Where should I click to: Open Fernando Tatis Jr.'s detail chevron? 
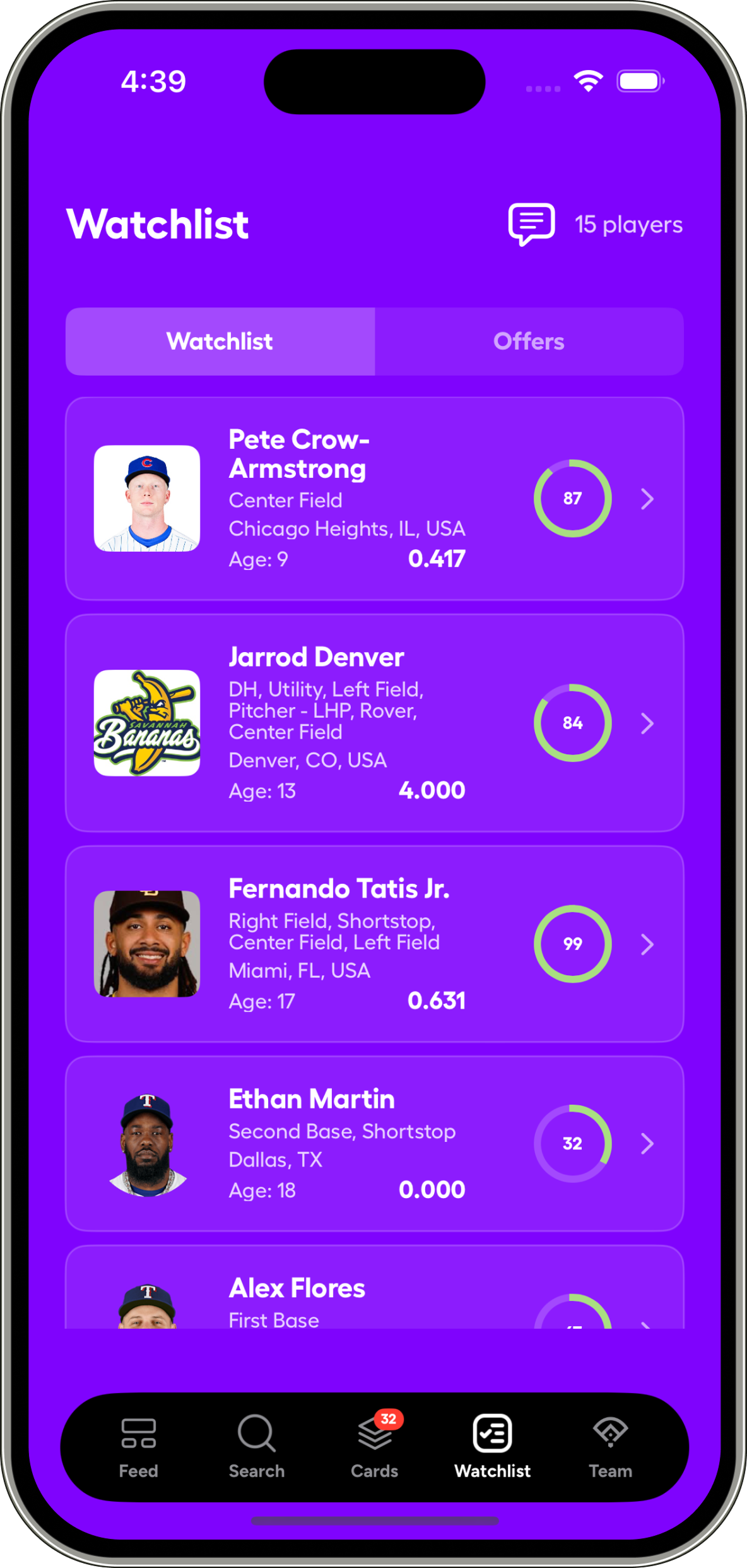coord(647,944)
